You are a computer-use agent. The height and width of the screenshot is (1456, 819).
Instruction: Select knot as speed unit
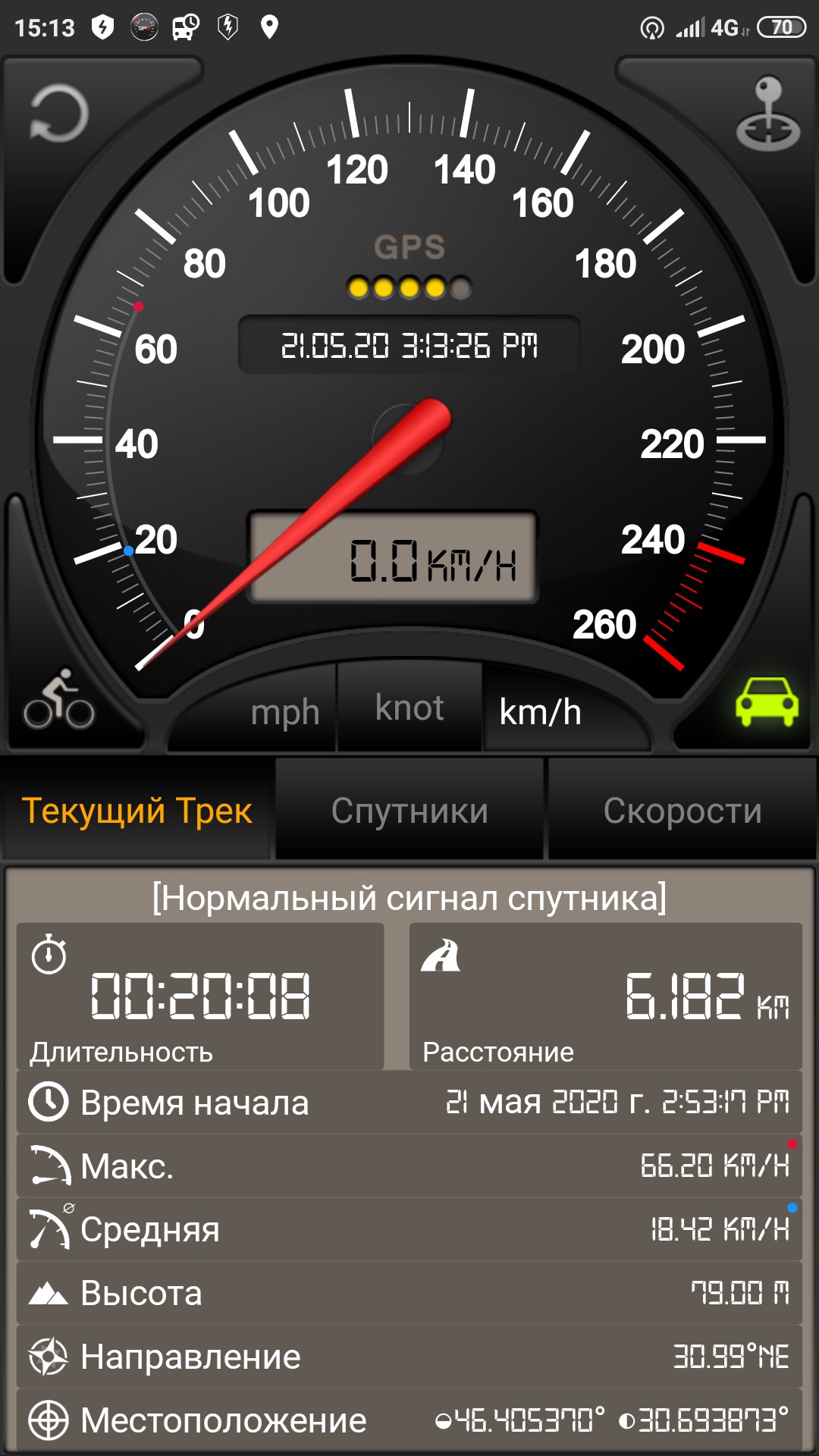point(409,708)
